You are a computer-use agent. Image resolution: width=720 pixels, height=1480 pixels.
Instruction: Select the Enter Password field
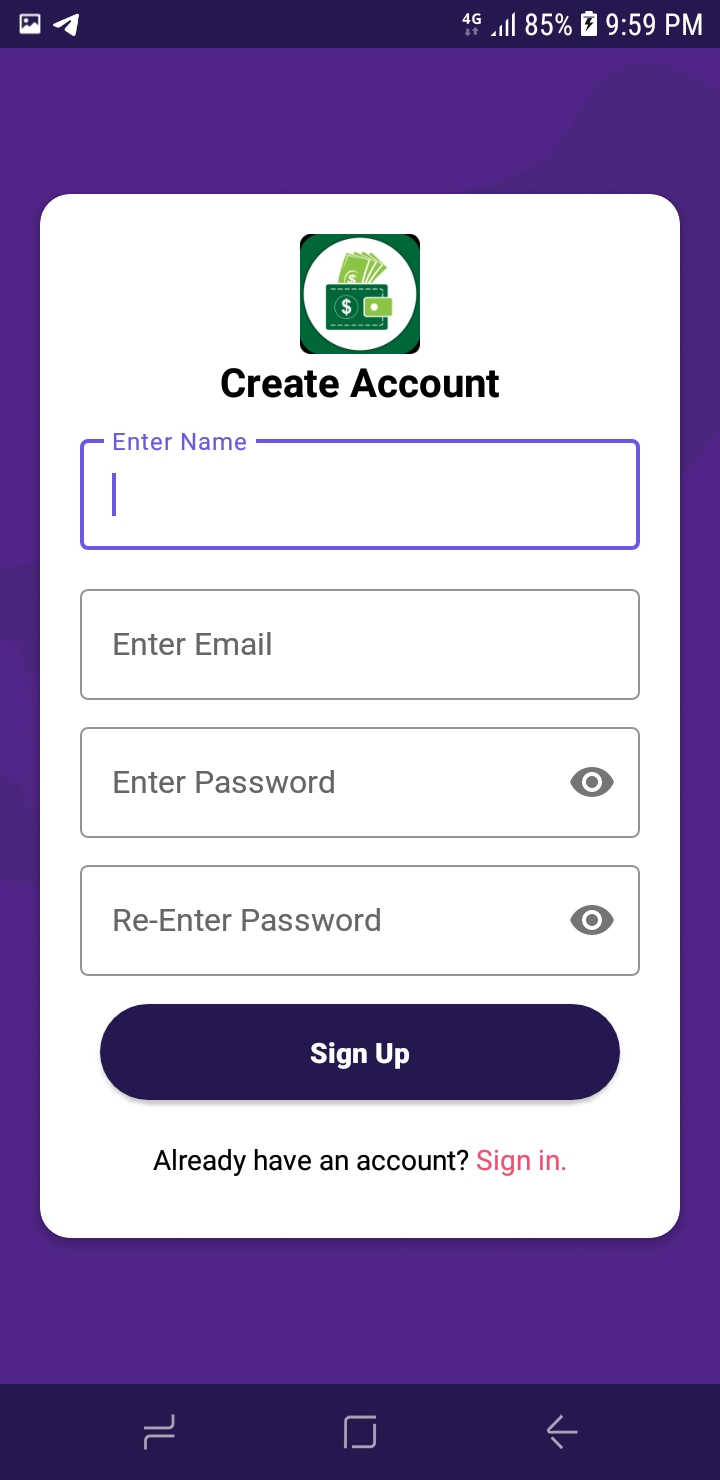click(360, 782)
